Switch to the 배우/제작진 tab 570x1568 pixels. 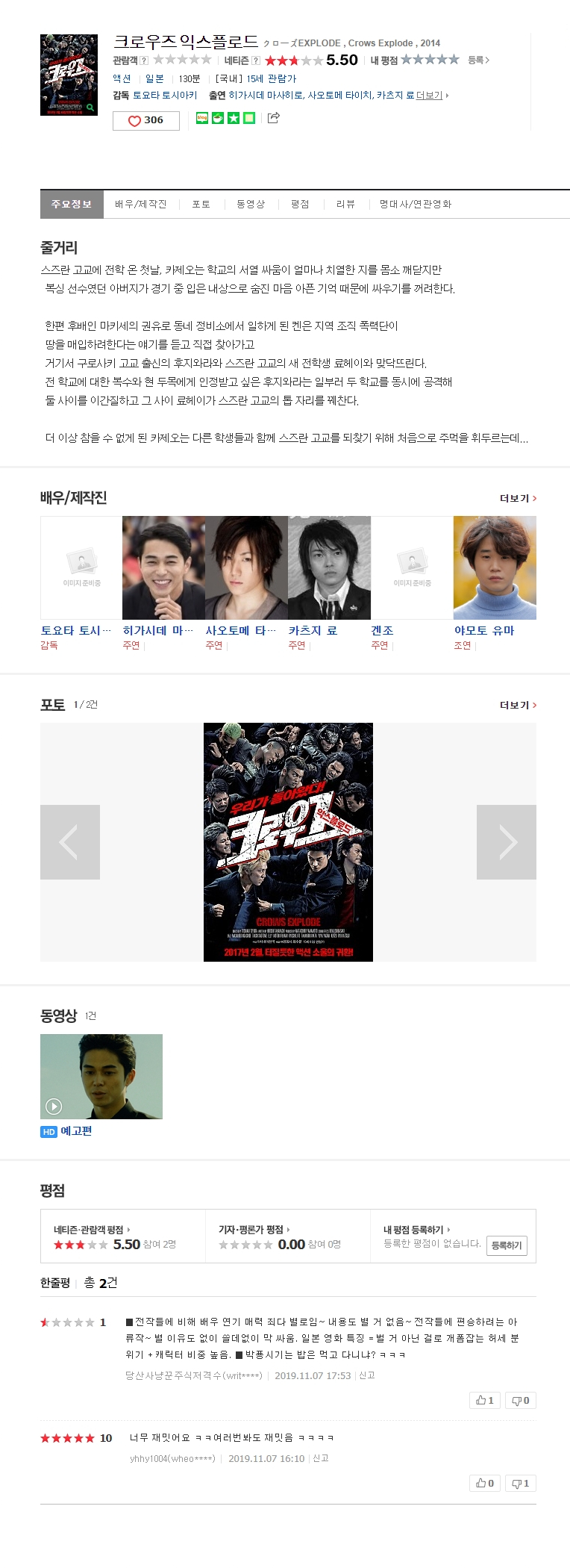point(140,204)
